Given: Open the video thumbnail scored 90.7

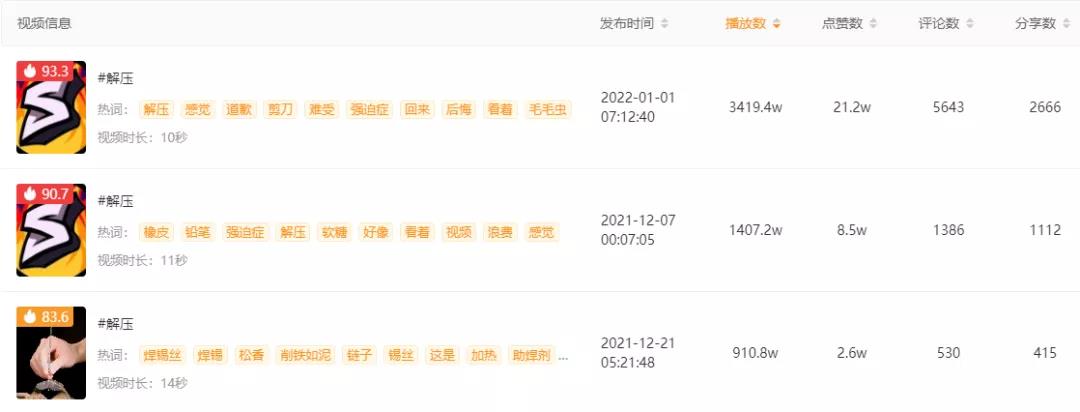Looking at the screenshot, I should pos(51,230).
